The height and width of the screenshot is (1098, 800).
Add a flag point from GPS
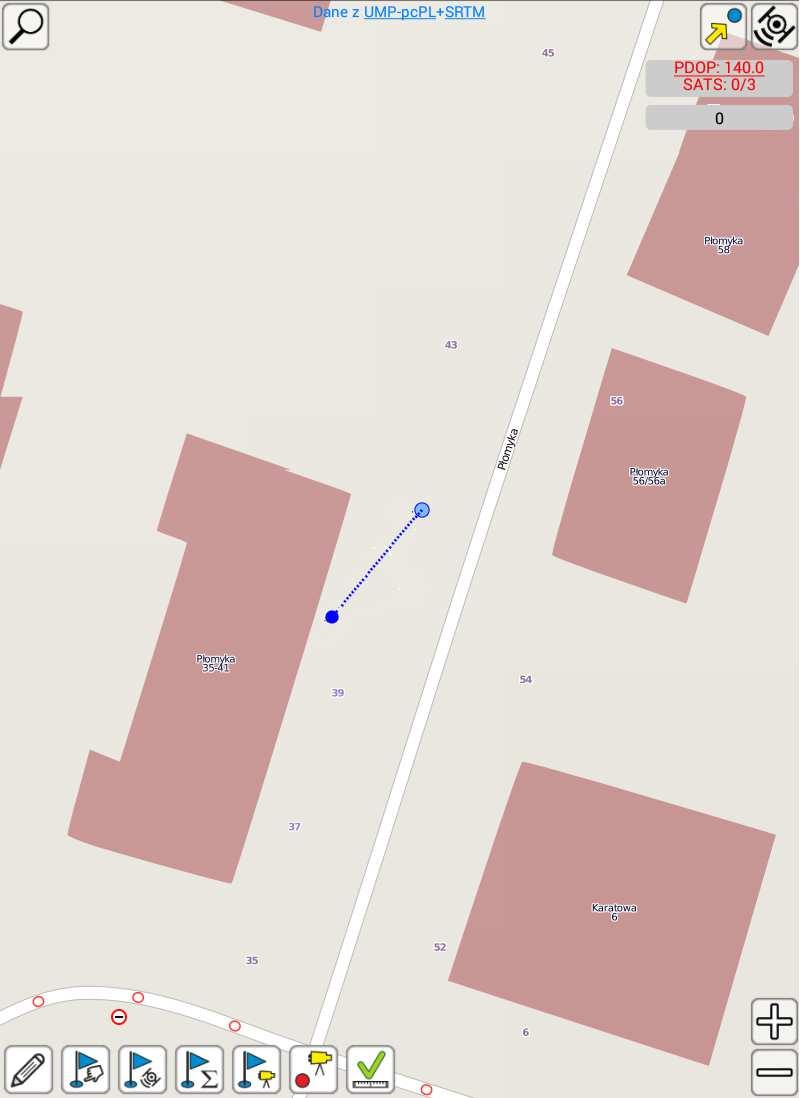coord(143,1070)
